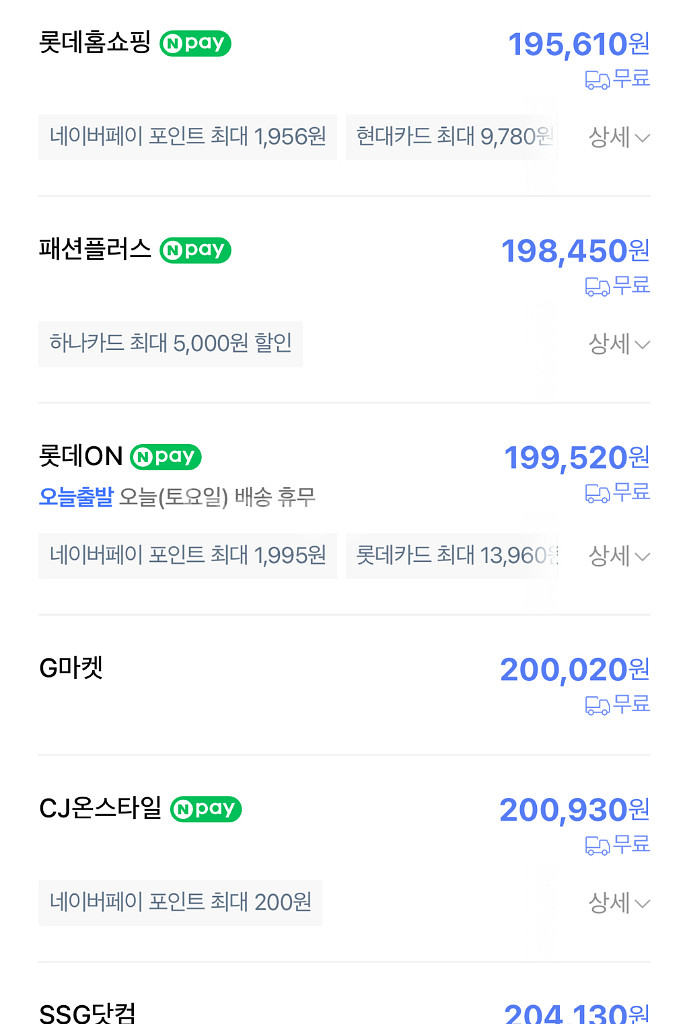Expand 상세 for 롯데홈쇼핑
The image size is (689, 1024).
pos(619,138)
